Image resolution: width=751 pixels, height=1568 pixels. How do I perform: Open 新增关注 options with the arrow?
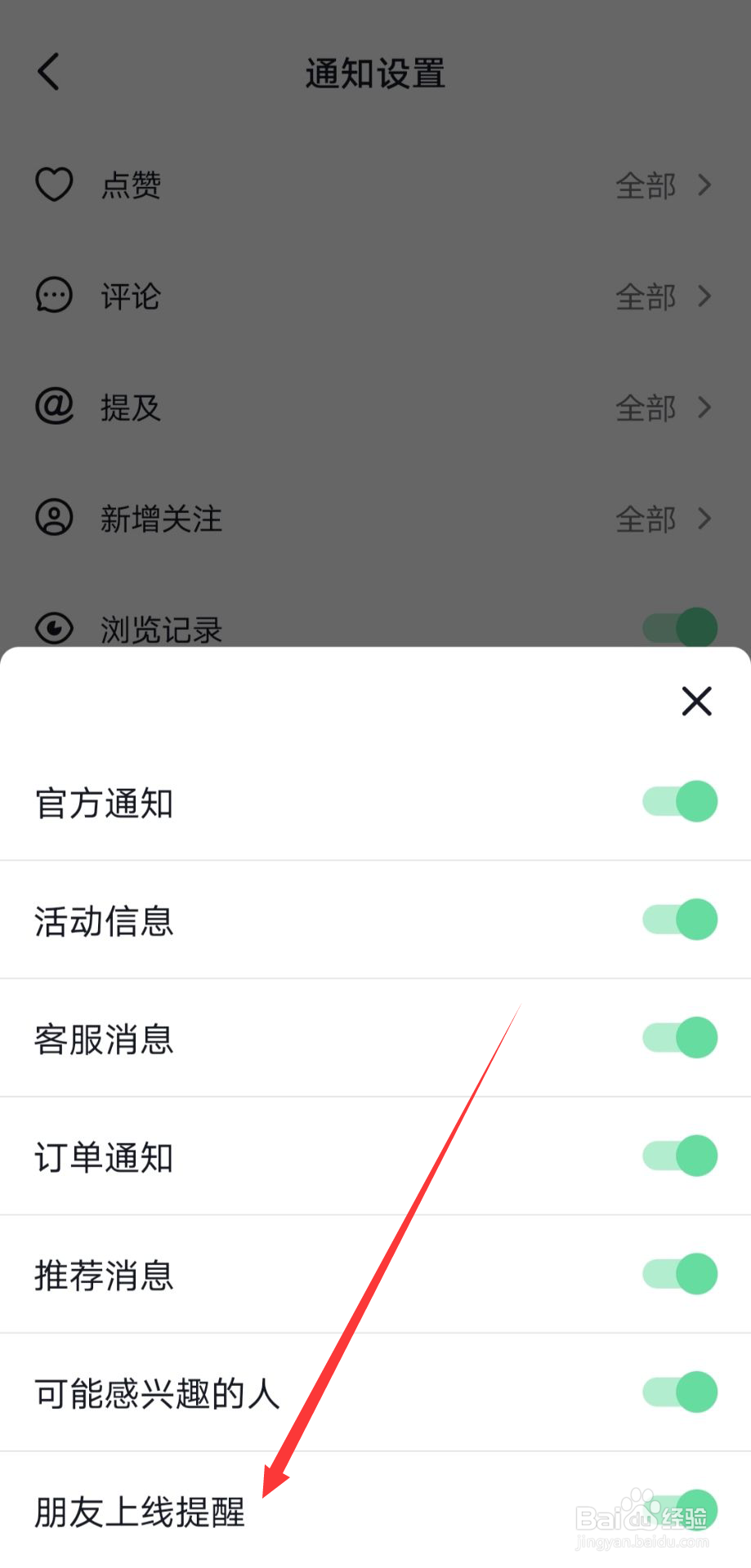coord(704,519)
